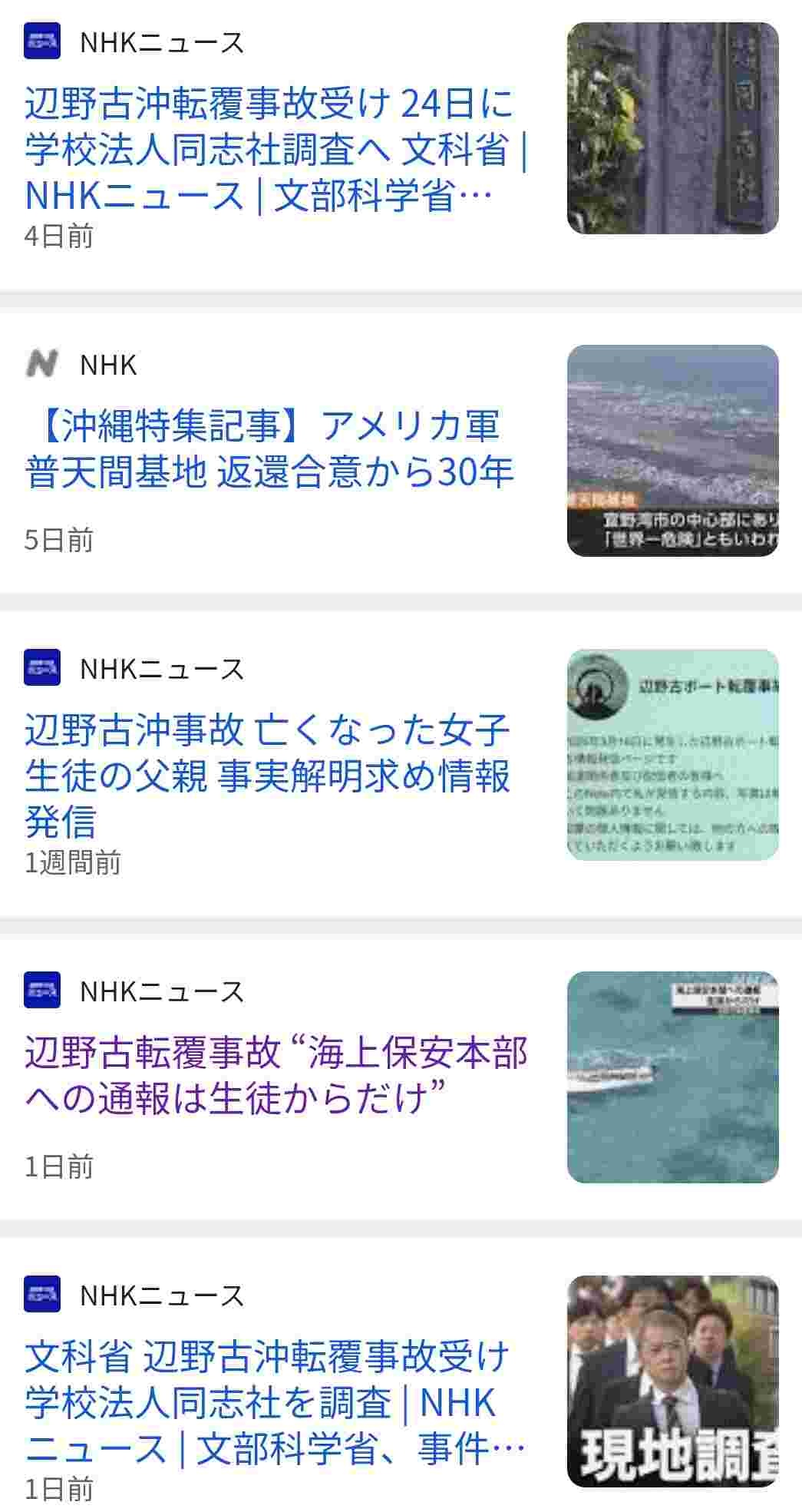Tap the 同志社 stone sign thumbnail
Image resolution: width=802 pixels, height=1512 pixels.
(x=672, y=128)
